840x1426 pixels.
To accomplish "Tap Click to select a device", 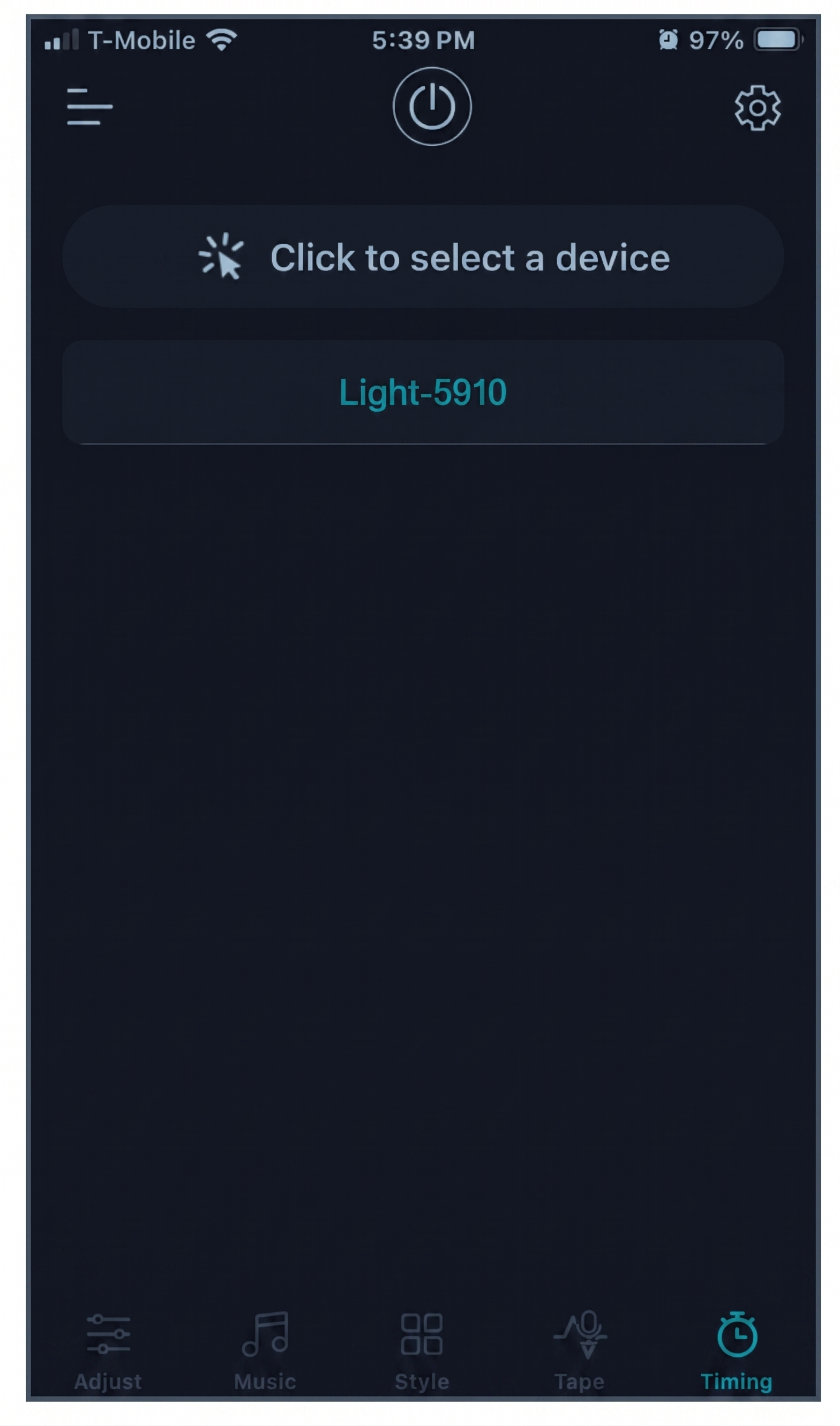I will pyautogui.click(x=423, y=257).
